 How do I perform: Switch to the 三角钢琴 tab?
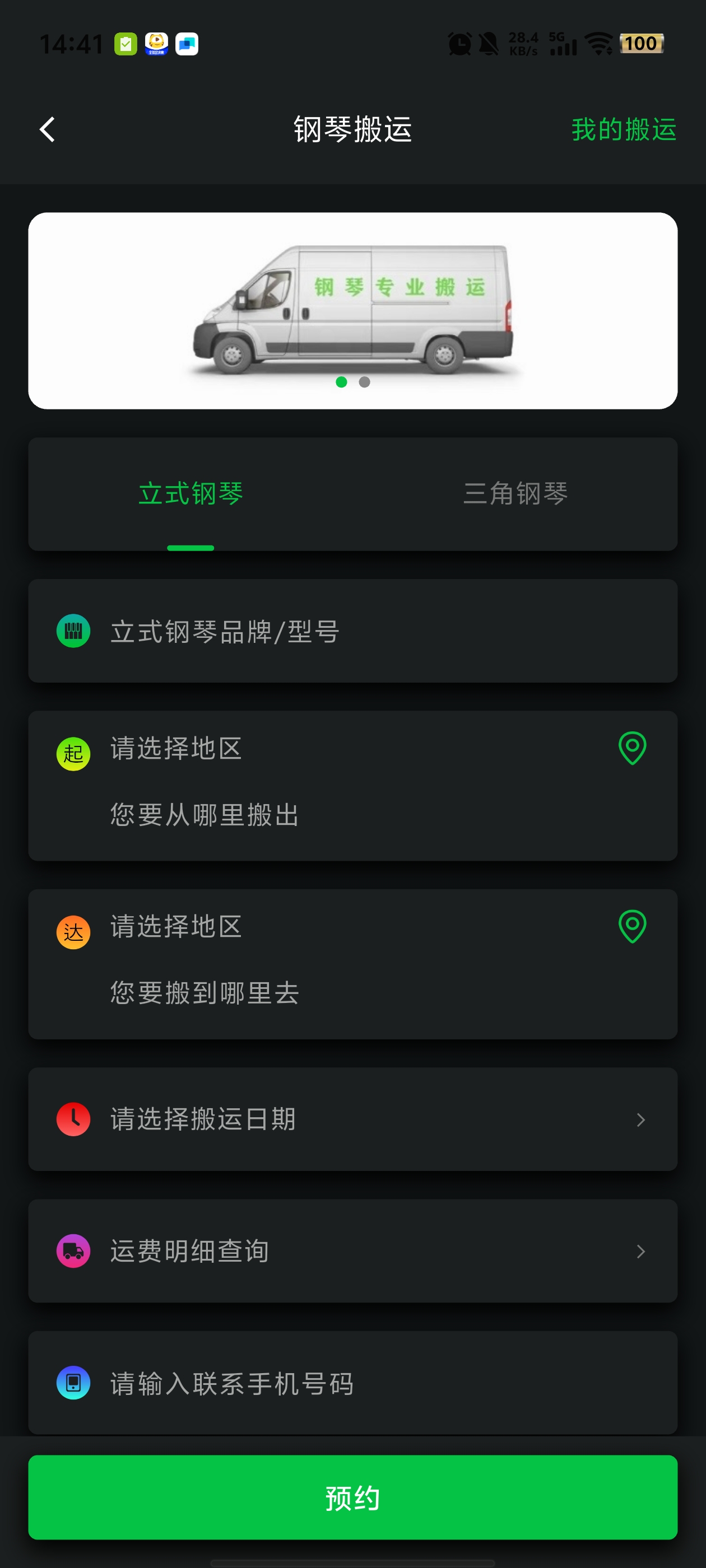[x=515, y=494]
